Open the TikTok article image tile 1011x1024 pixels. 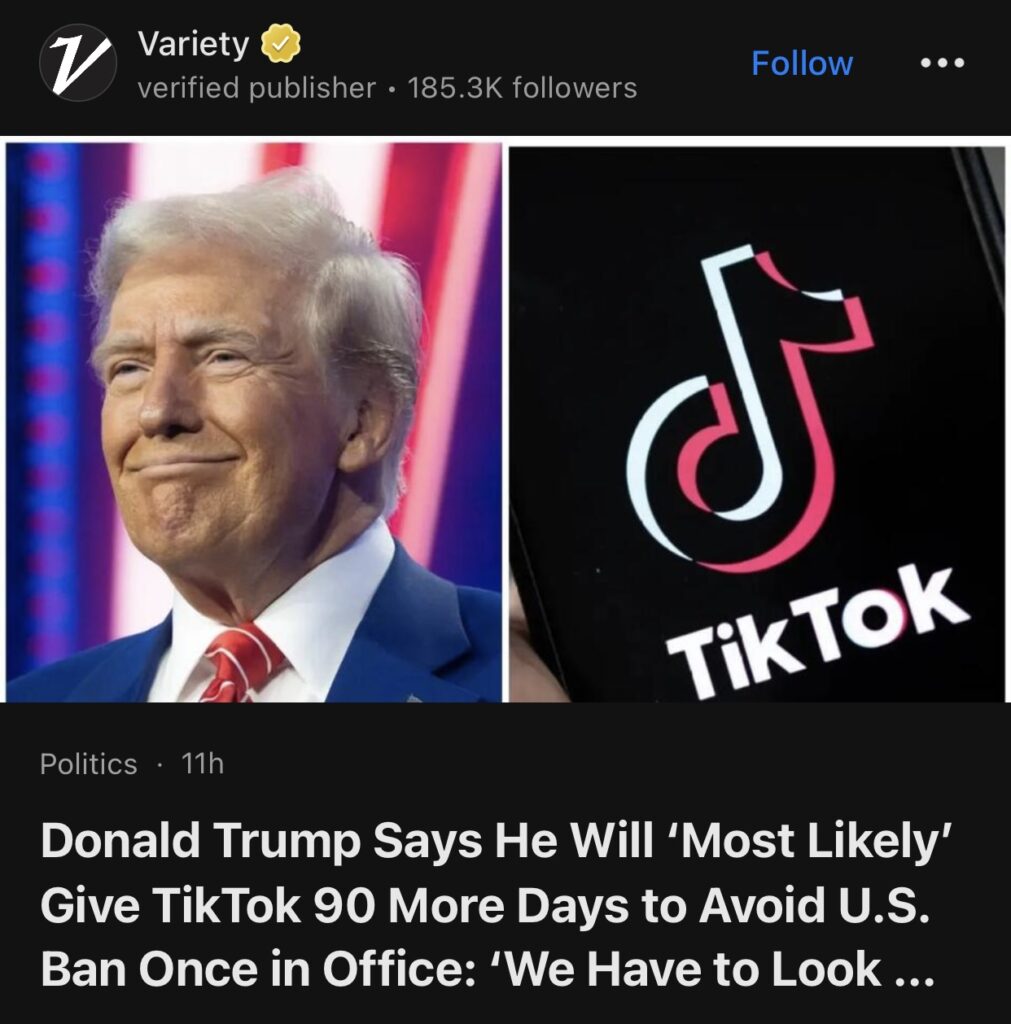click(757, 422)
